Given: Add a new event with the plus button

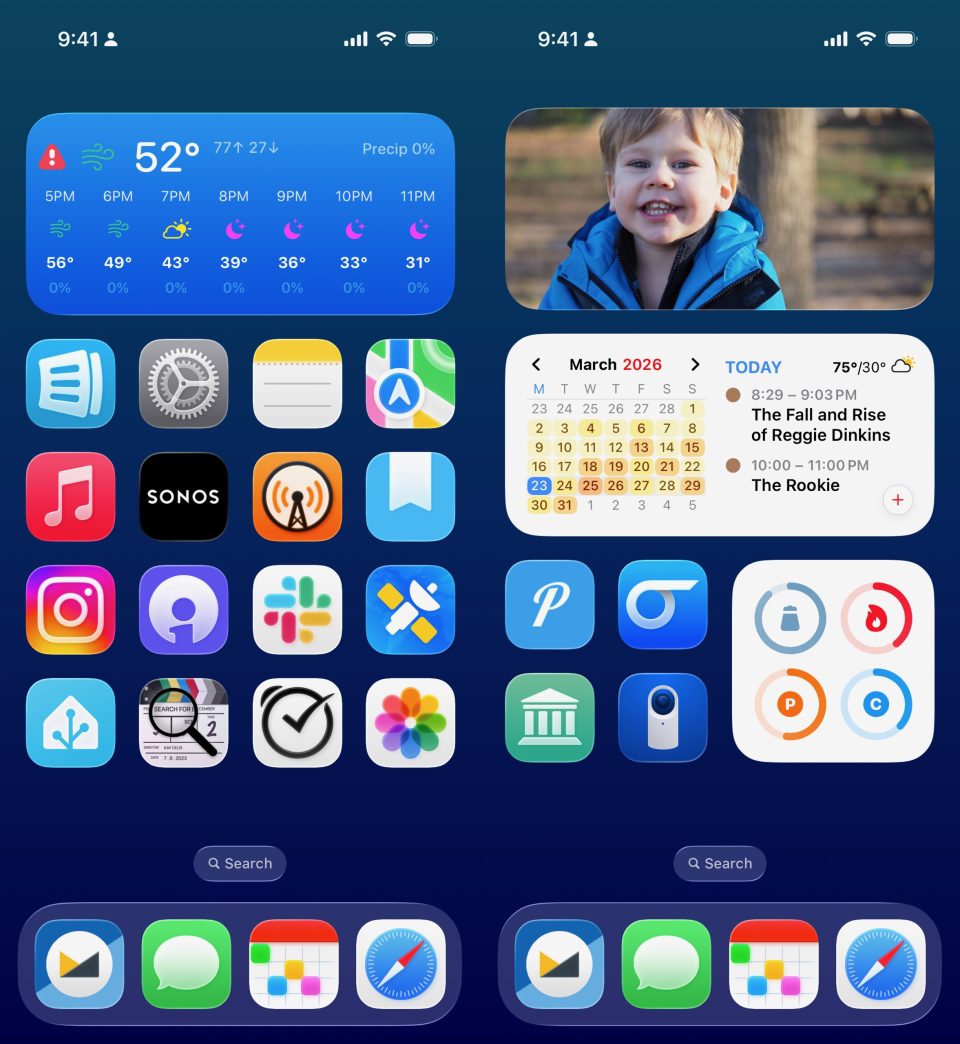Looking at the screenshot, I should pyautogui.click(x=897, y=499).
